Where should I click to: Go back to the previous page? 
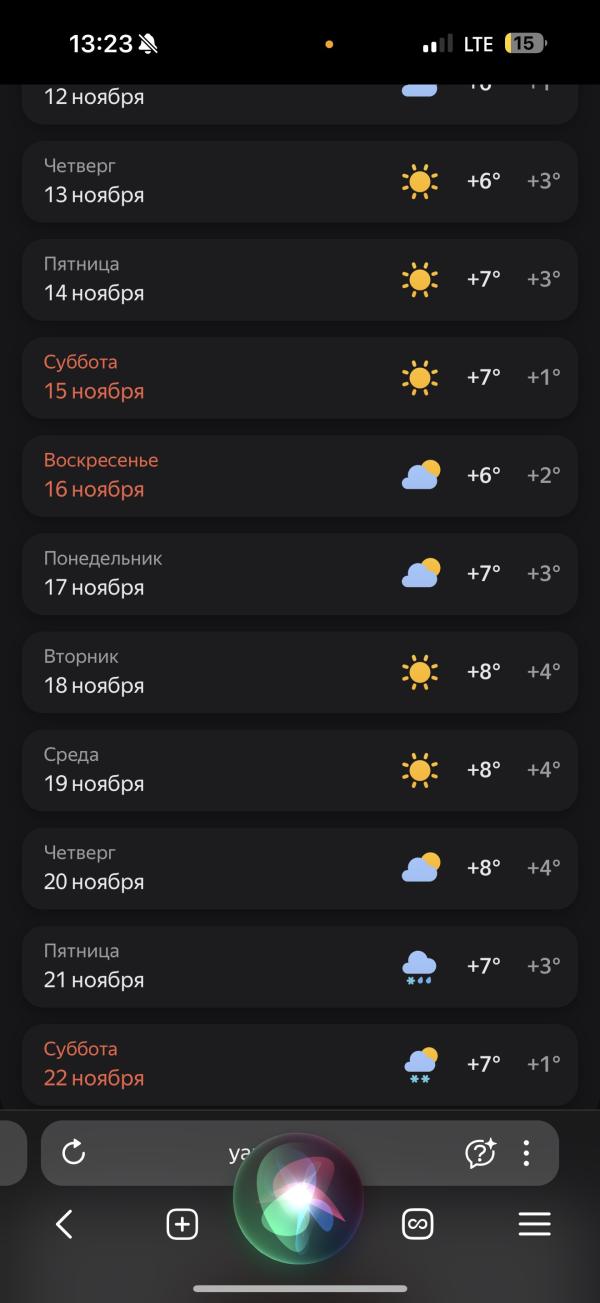pos(65,1224)
